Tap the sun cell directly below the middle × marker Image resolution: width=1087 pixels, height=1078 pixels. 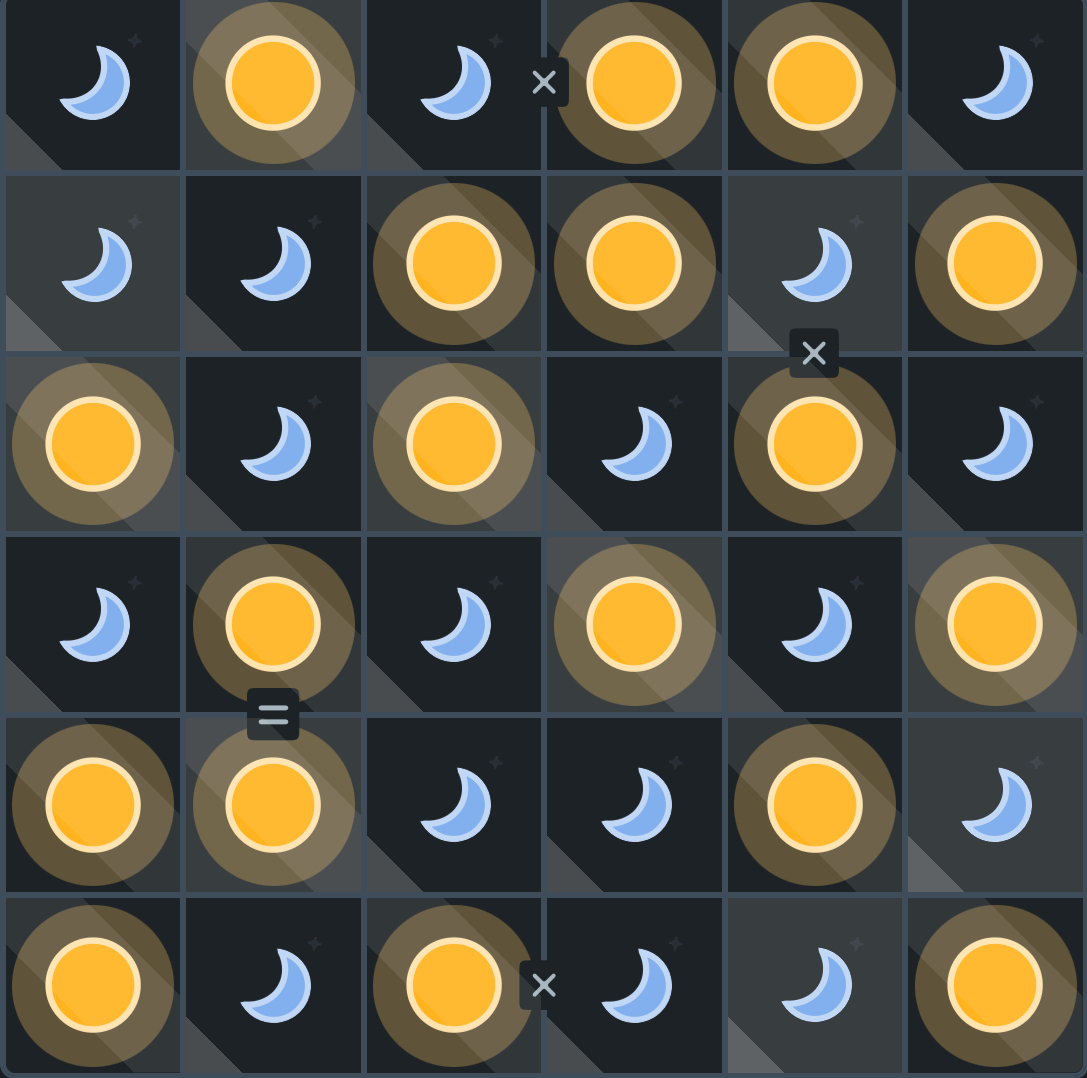814,444
